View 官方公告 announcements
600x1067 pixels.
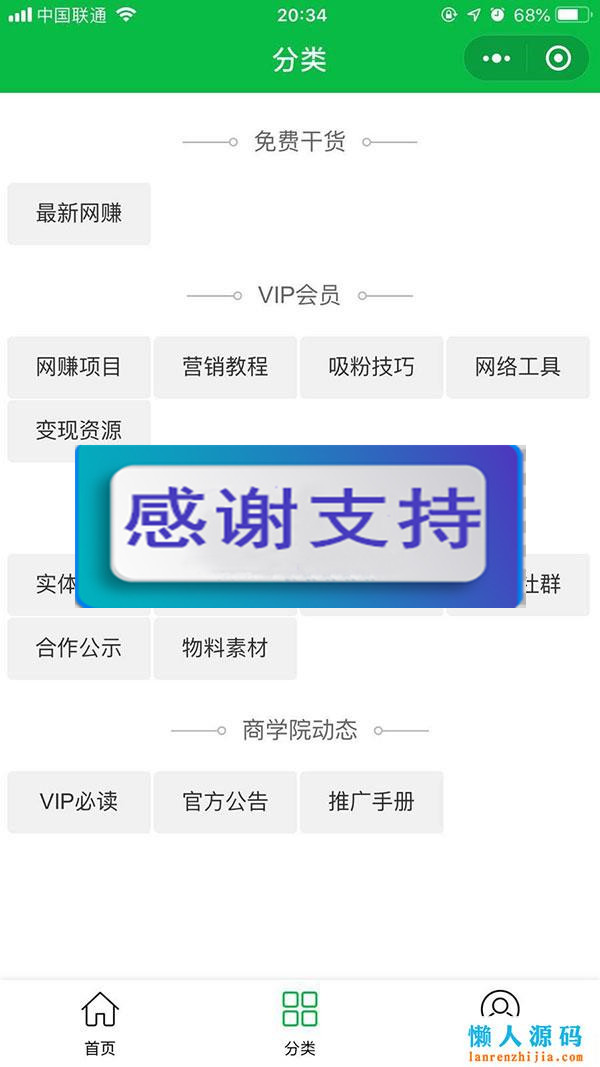coord(225,802)
